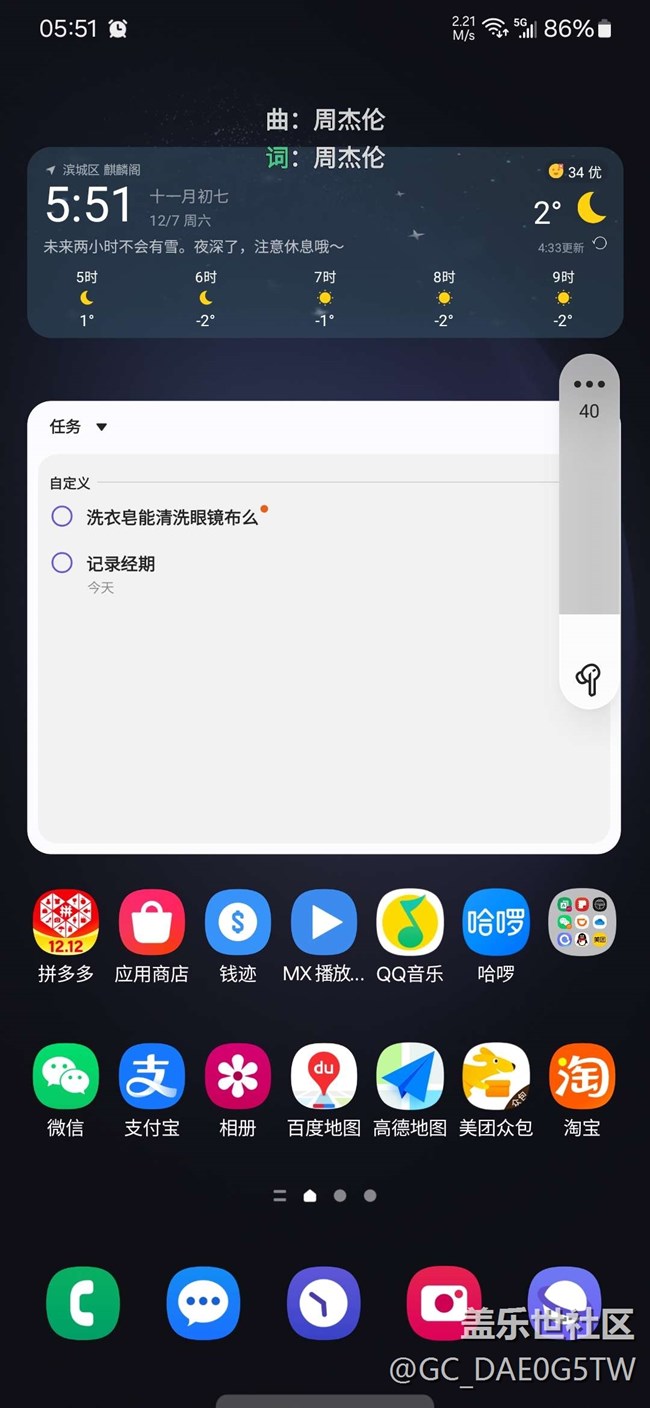Launch 应用商店 app store
650x1408 pixels.
[152, 922]
